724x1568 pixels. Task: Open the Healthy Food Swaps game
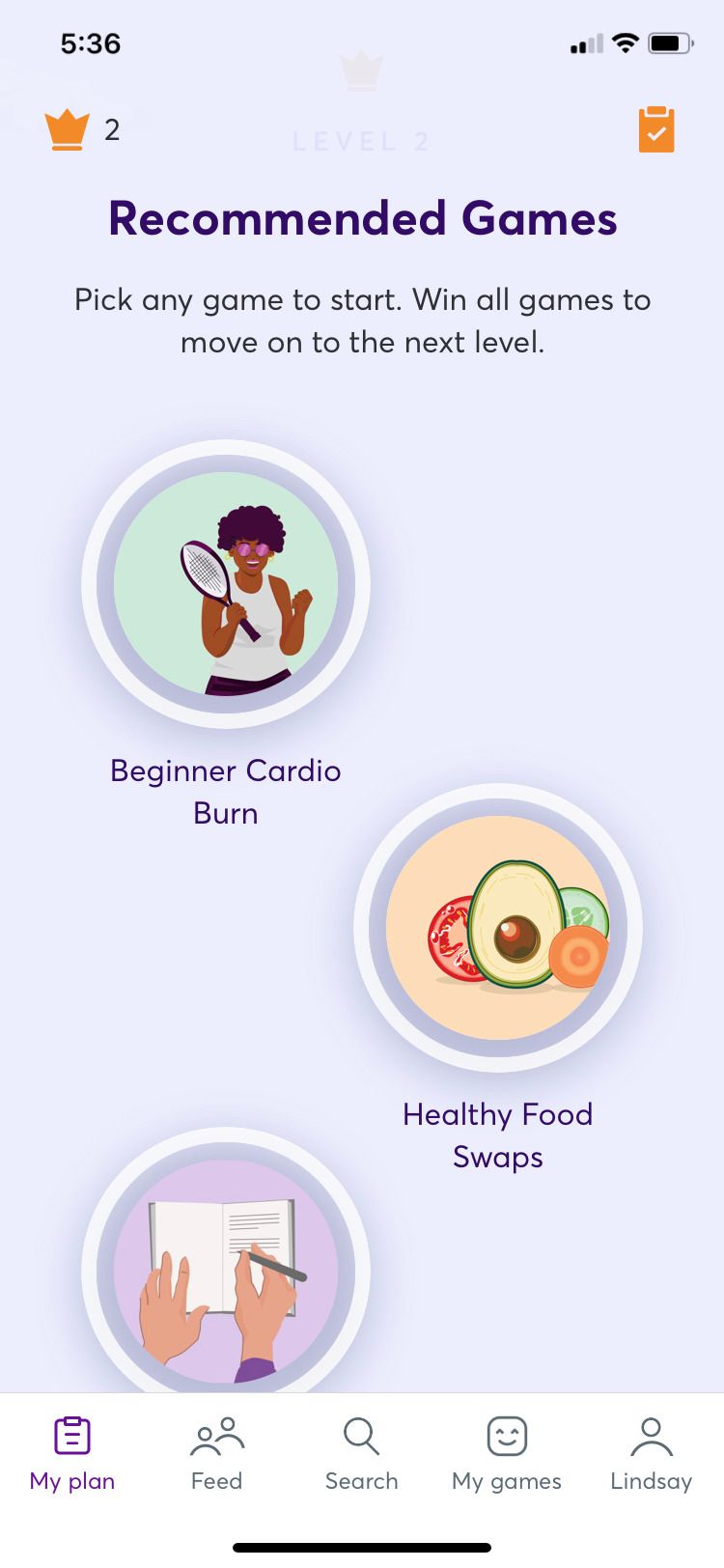click(498, 928)
